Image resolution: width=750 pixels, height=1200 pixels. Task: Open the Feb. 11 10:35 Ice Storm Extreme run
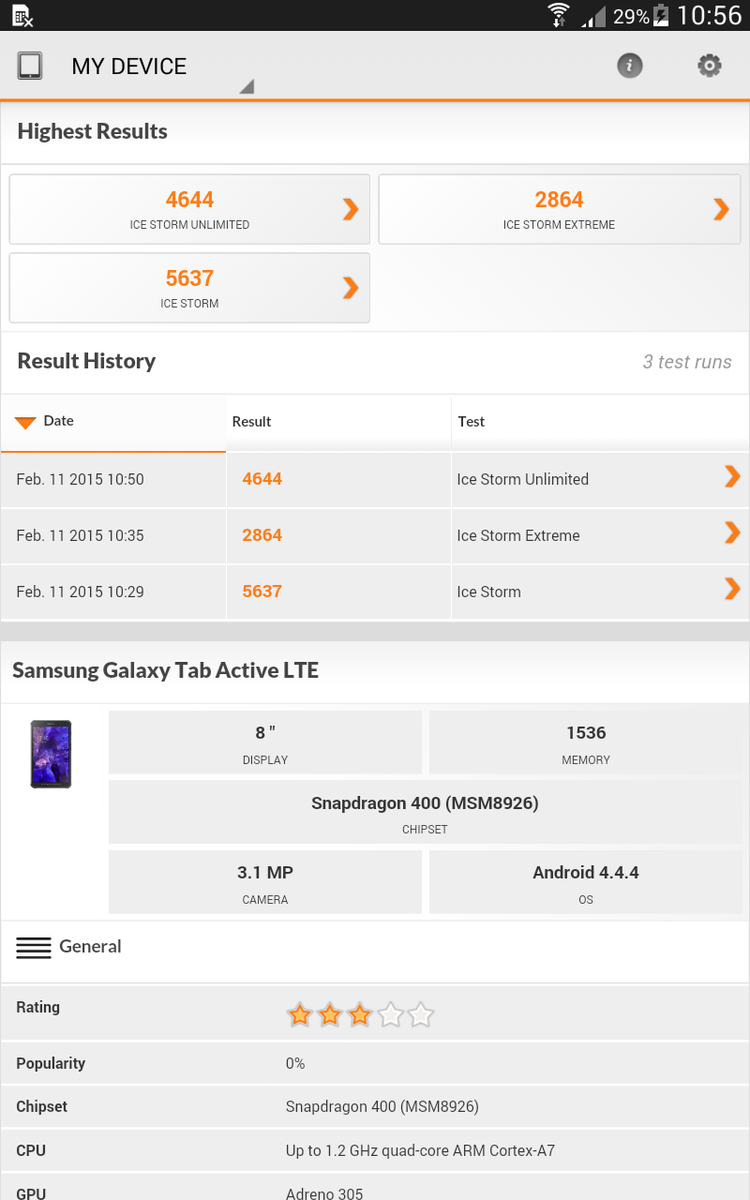[x=375, y=535]
